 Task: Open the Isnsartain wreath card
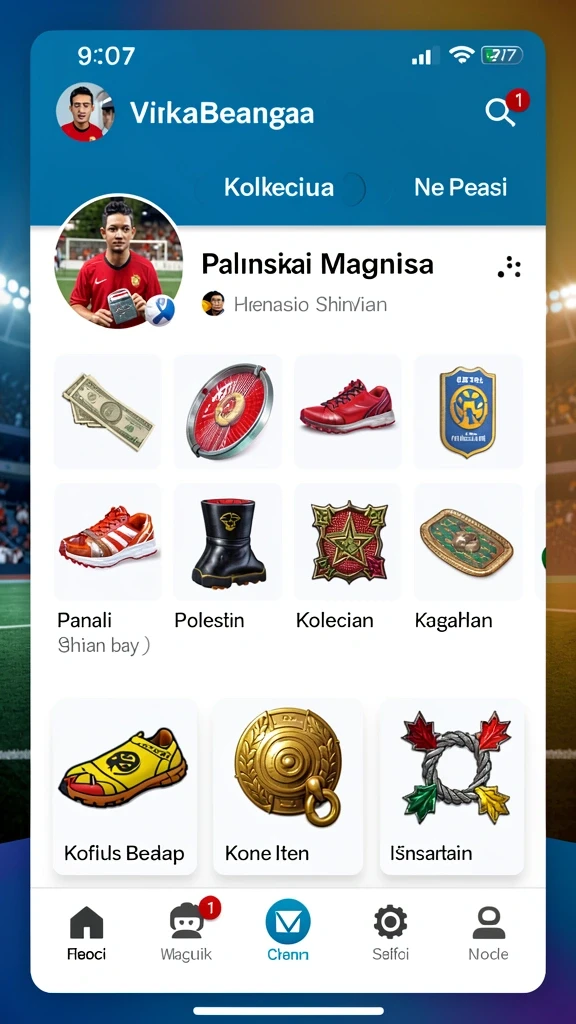point(452,787)
